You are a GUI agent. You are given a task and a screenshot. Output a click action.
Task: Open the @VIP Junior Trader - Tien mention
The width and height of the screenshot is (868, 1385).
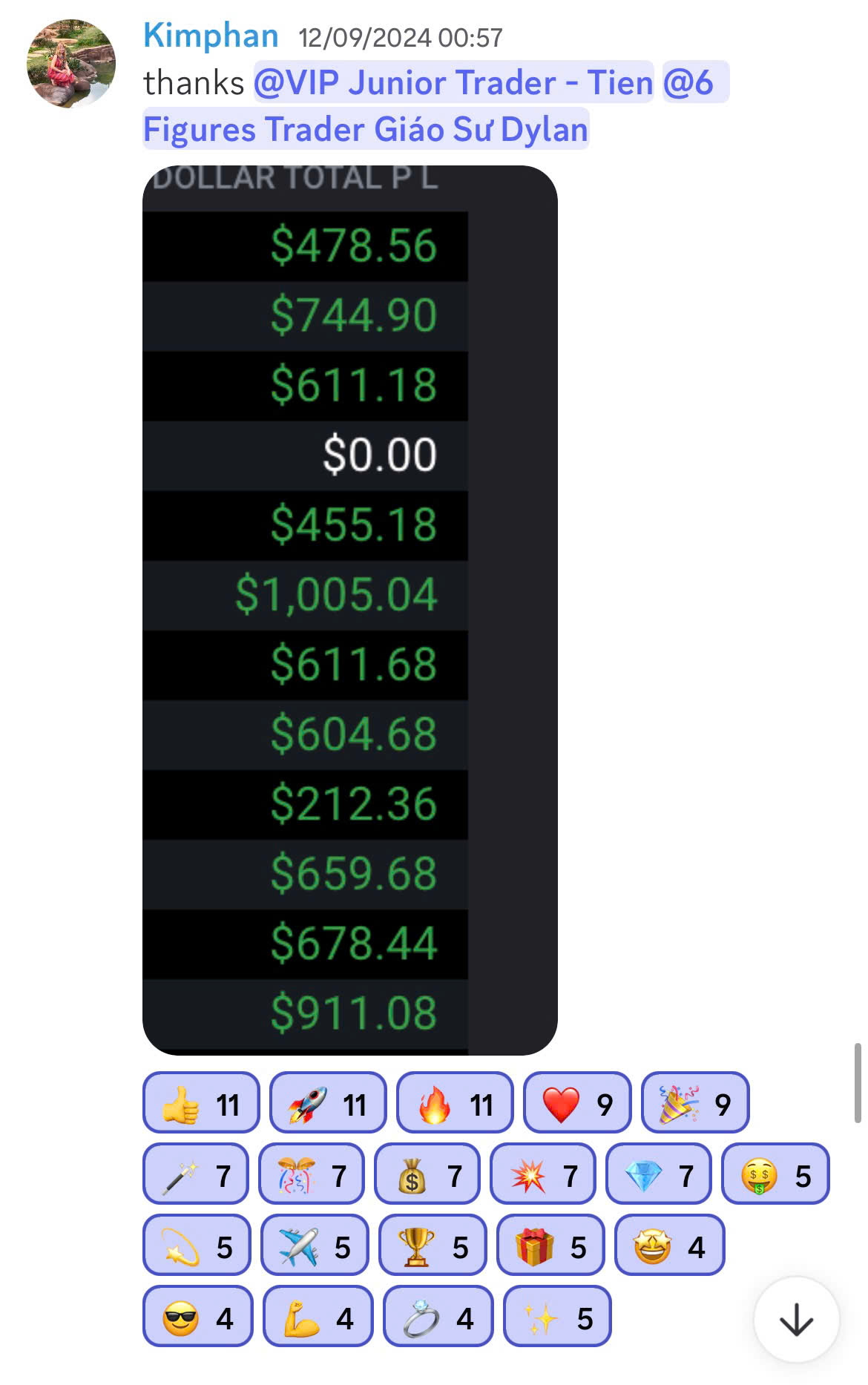click(x=453, y=82)
